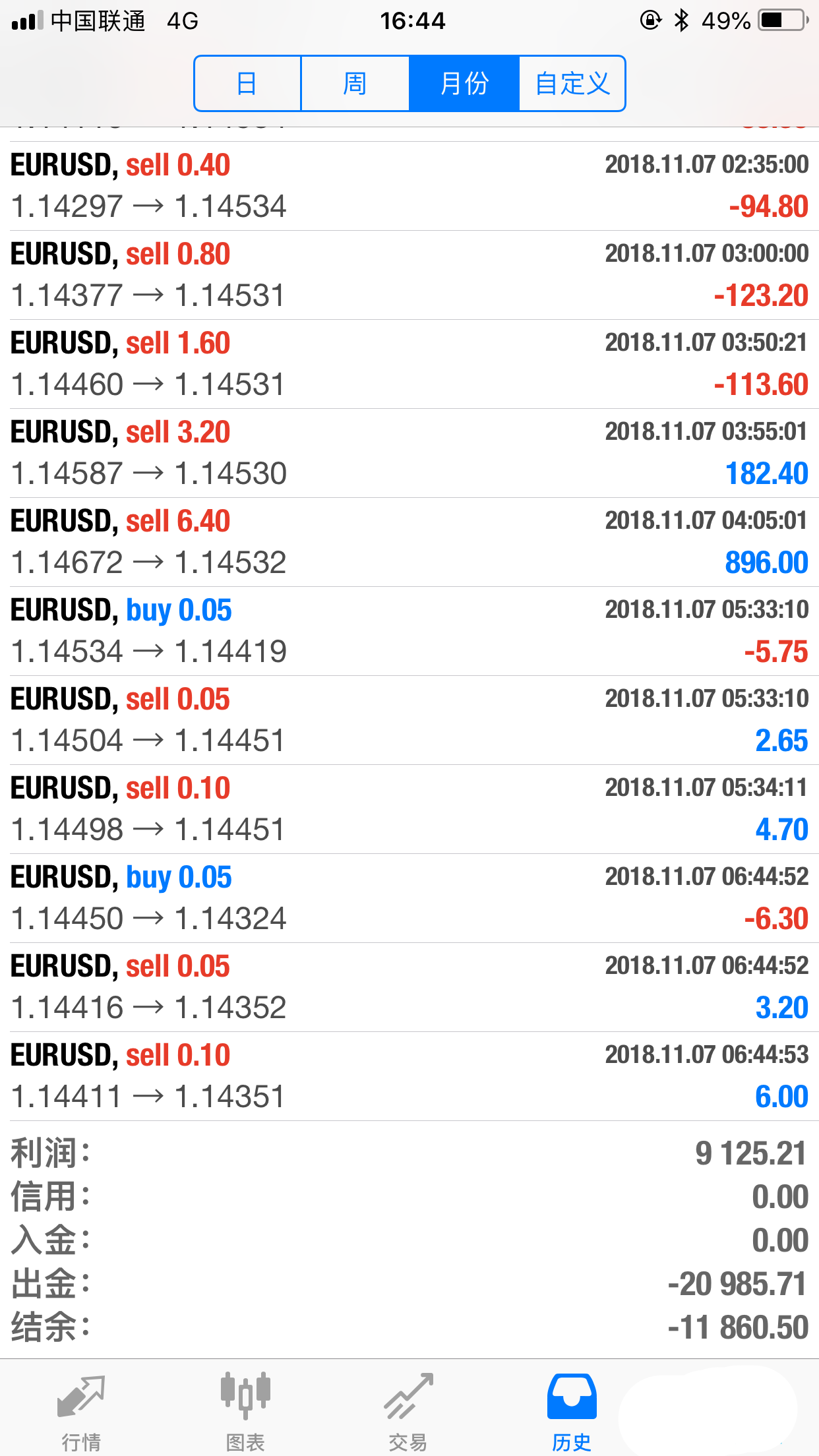Expand the sell 0.10 trade at 06:44:53

(x=409, y=1076)
